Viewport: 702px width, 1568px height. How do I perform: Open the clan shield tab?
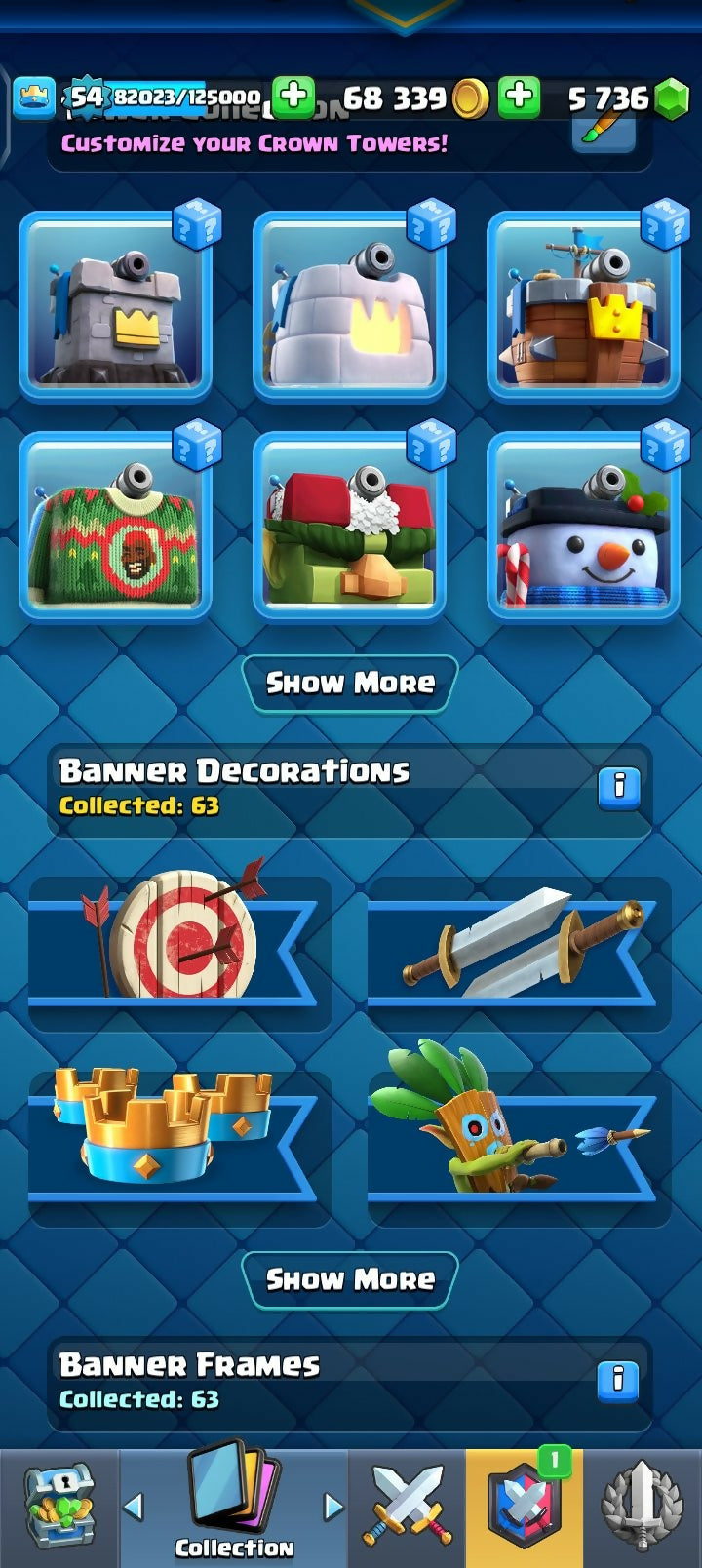pyautogui.click(x=525, y=1507)
